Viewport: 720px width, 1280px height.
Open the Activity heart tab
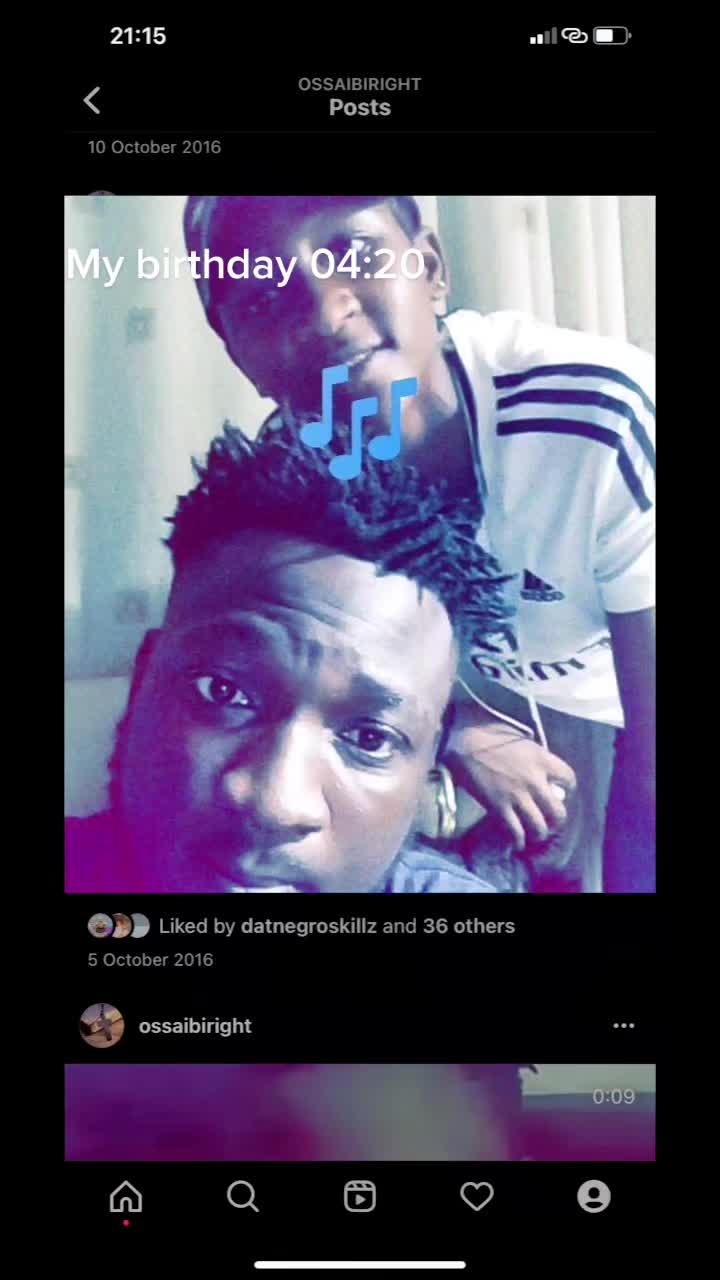coord(477,1196)
